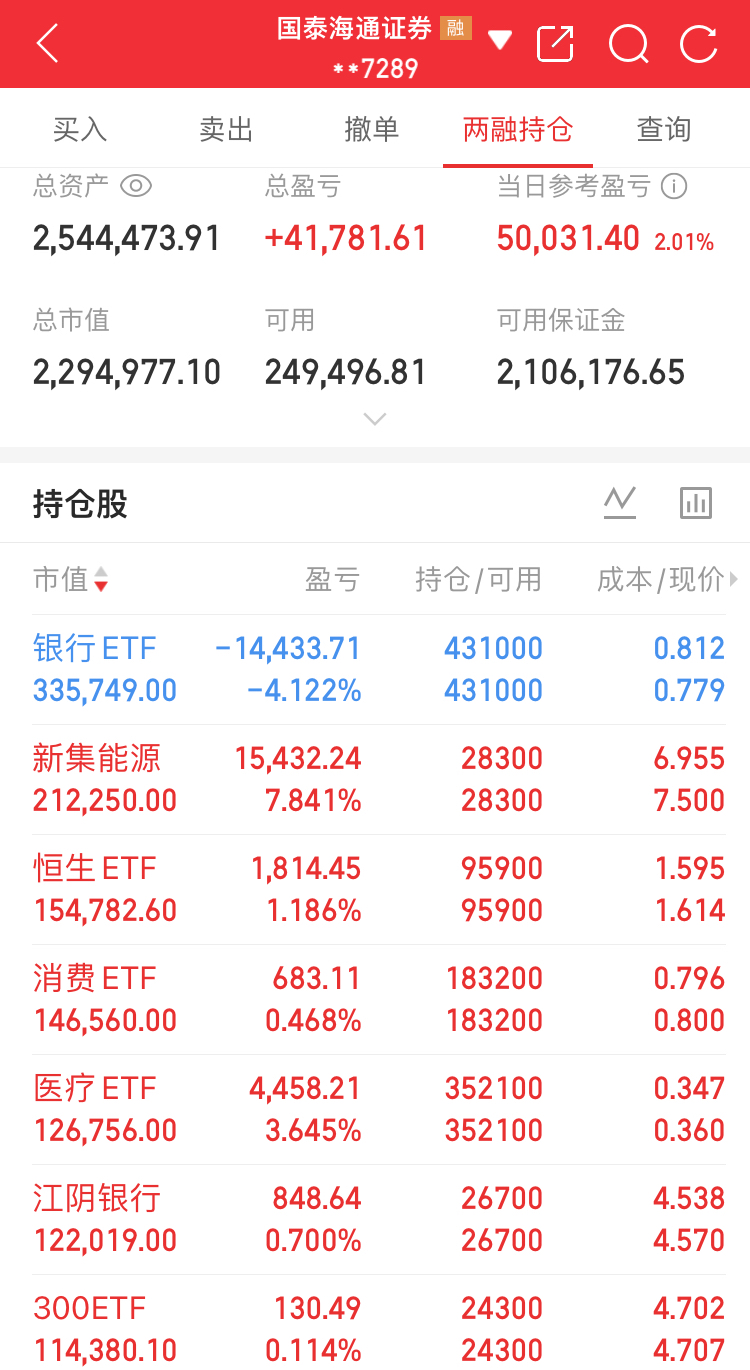Open the holdings line chart view

click(x=620, y=502)
